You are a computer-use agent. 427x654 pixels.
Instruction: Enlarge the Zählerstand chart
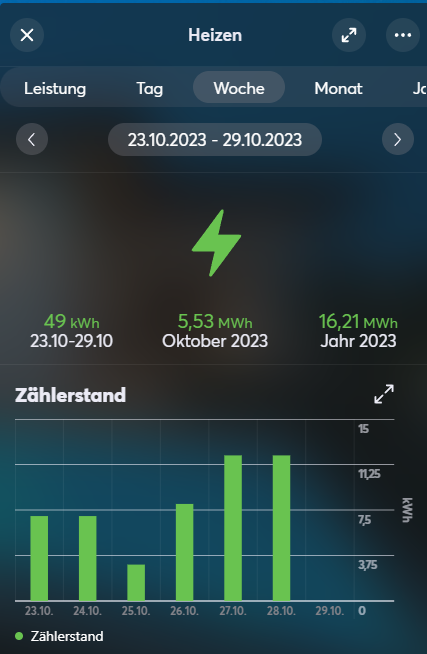384,394
